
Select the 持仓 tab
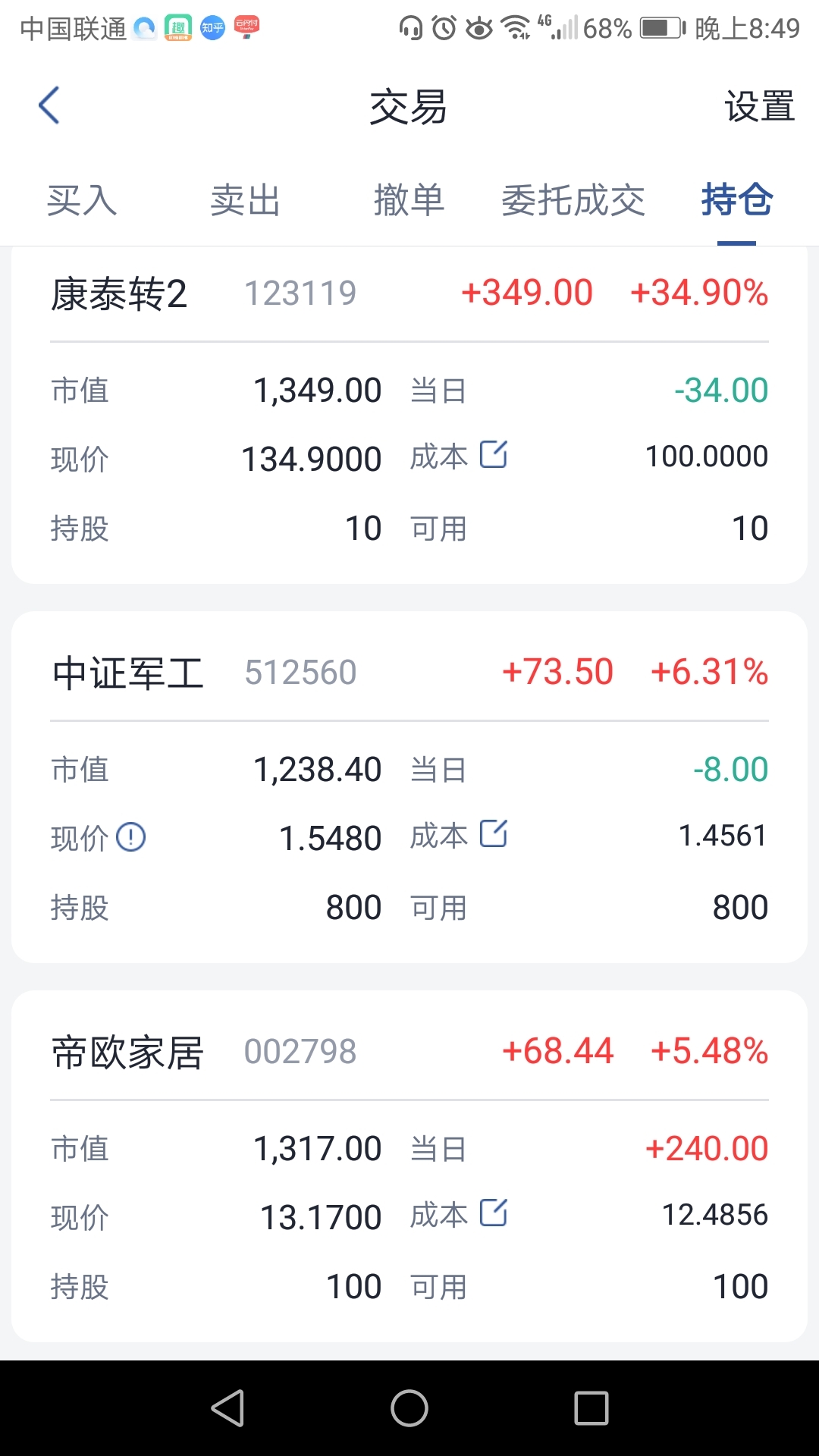tap(737, 201)
